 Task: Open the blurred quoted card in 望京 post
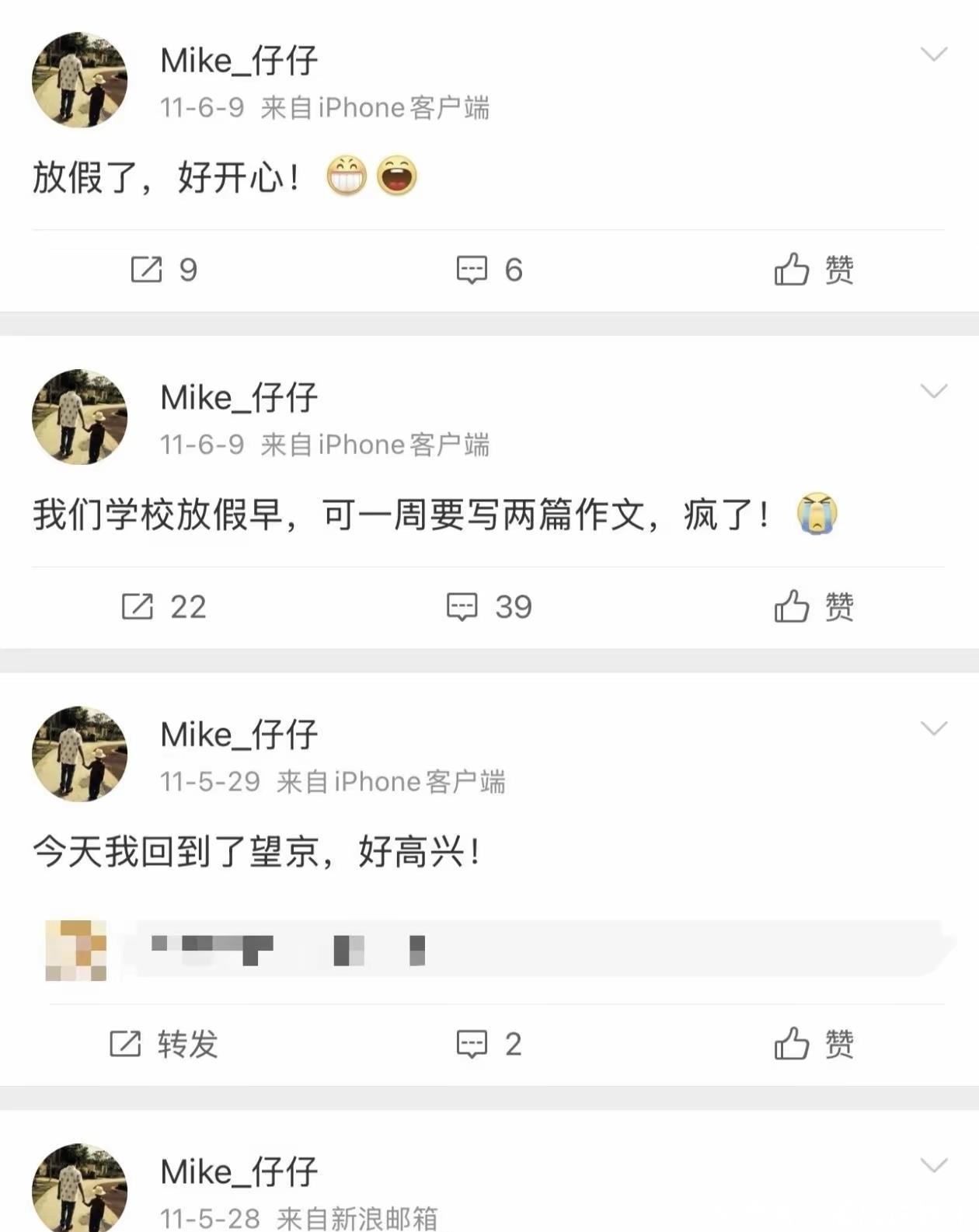(x=497, y=949)
